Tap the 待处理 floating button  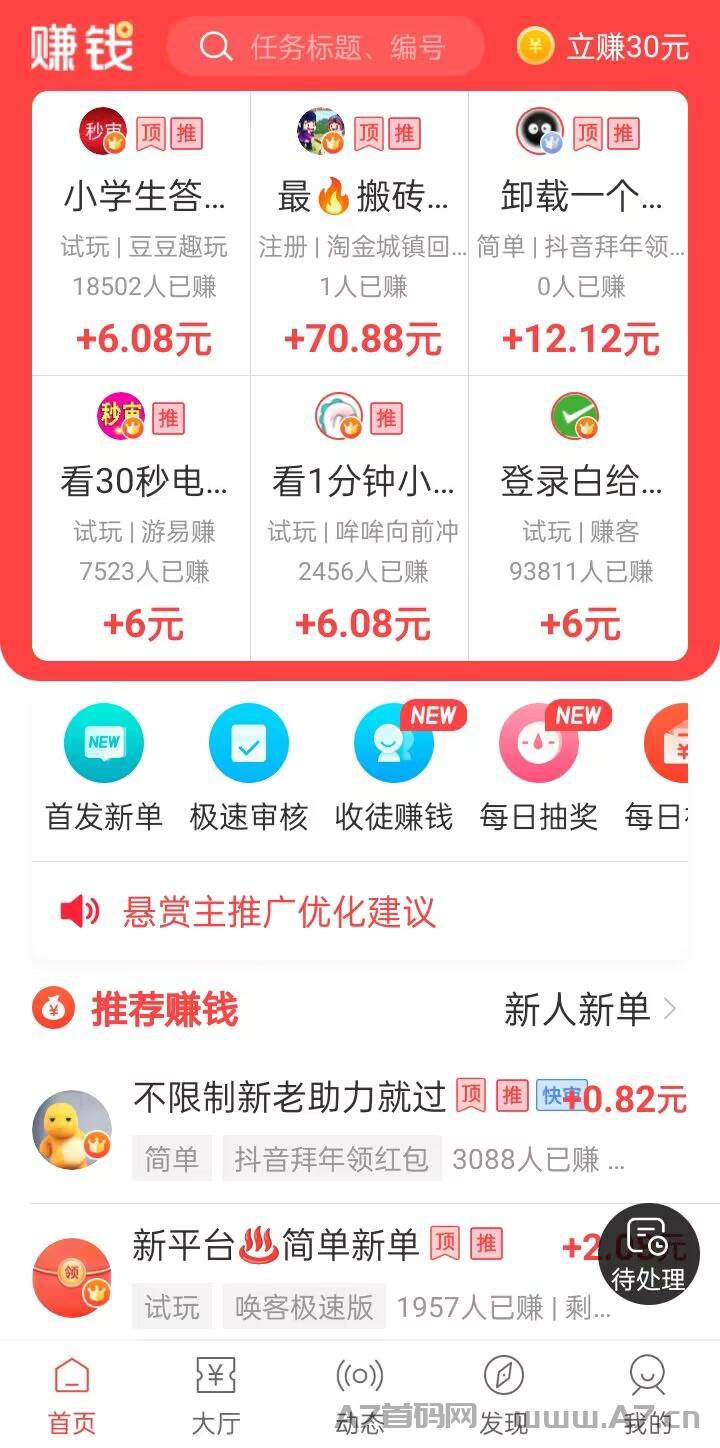(x=648, y=1253)
